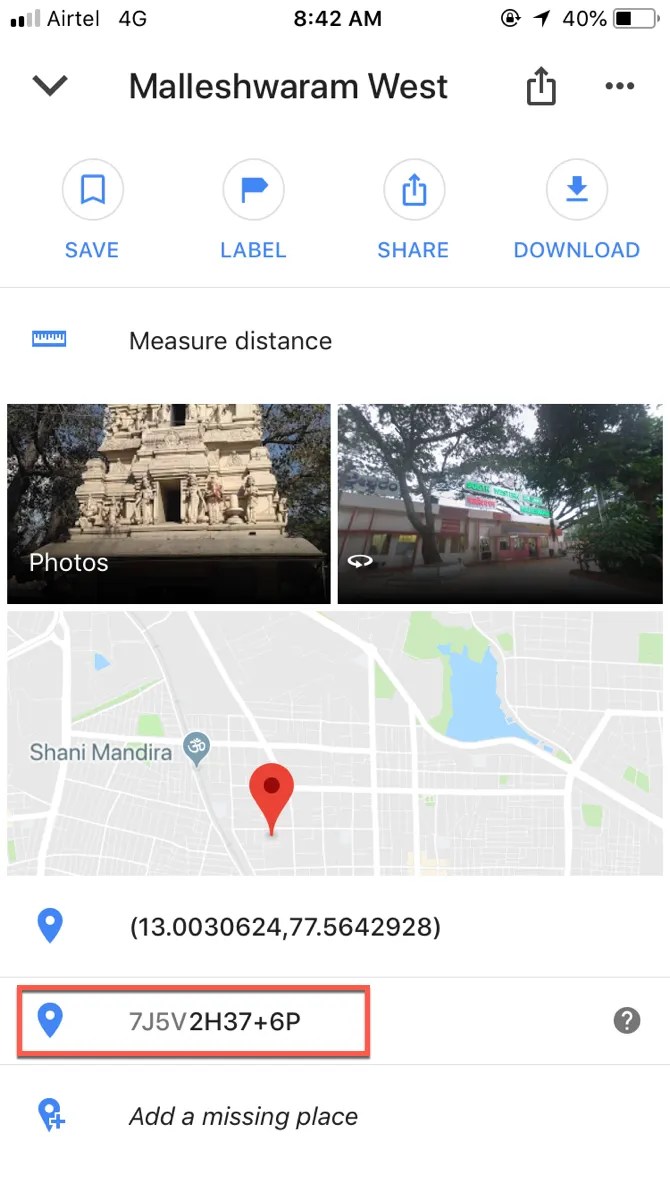Open the three-dot overflow menu

[x=620, y=87]
